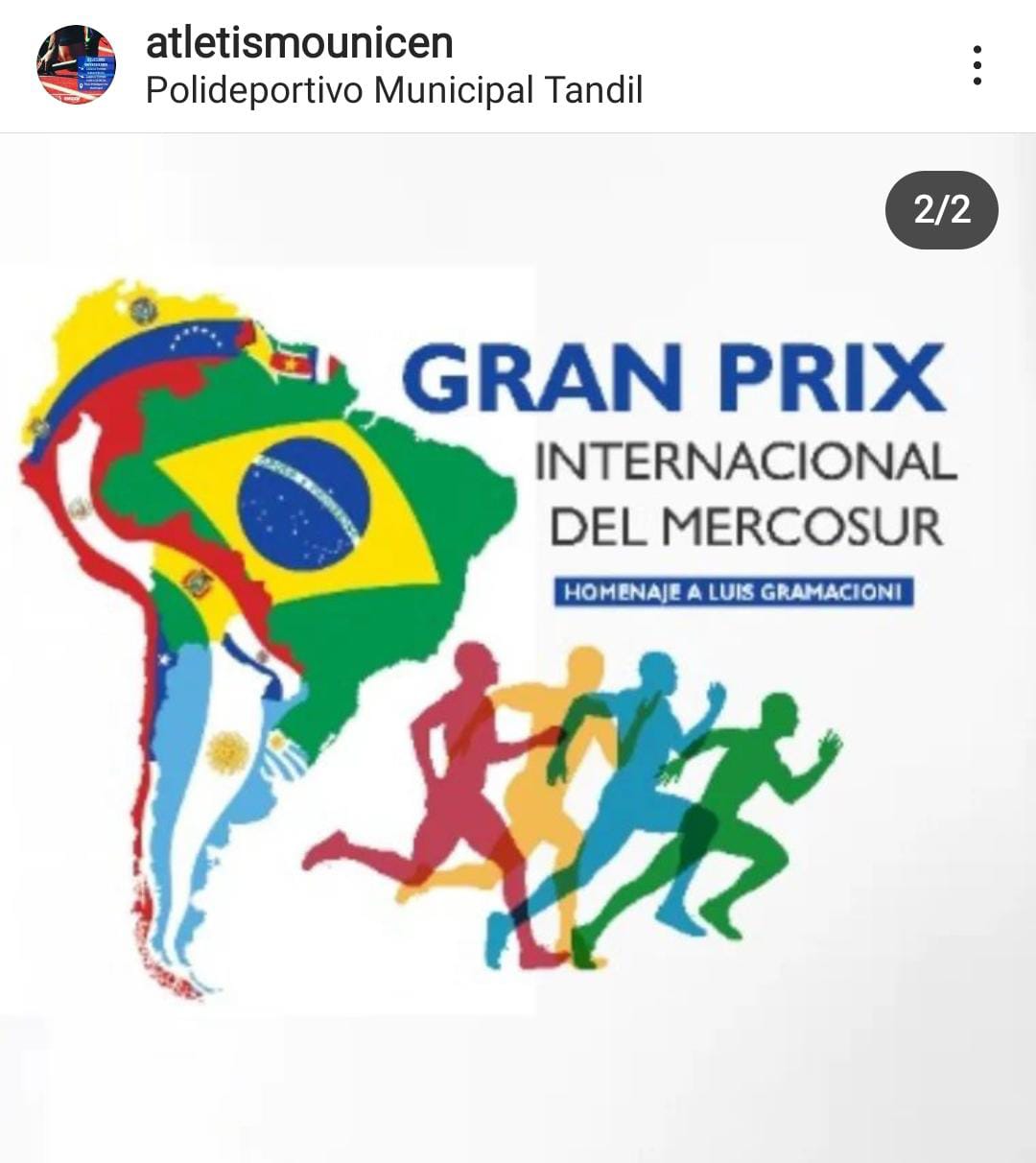Open the post's overflow menu
1036x1163 pixels.
click(977, 65)
